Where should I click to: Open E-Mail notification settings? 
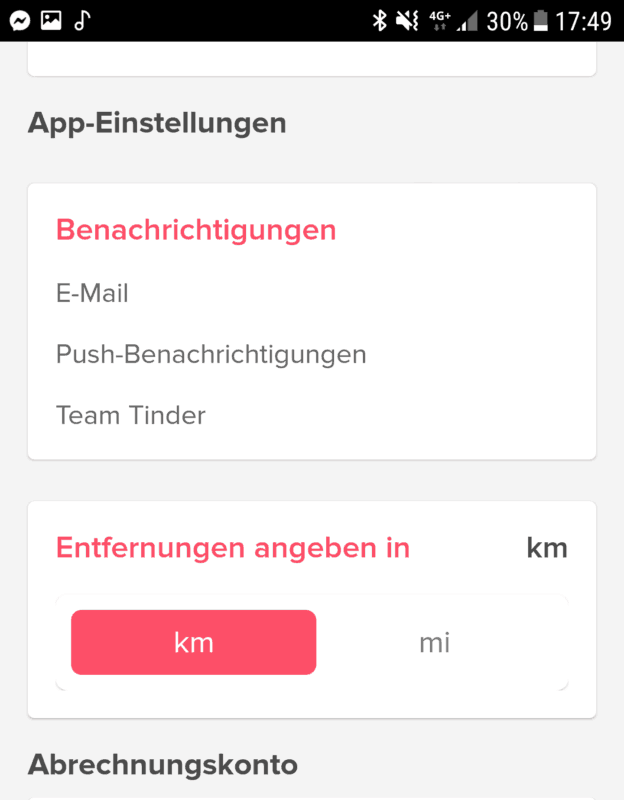coord(92,294)
